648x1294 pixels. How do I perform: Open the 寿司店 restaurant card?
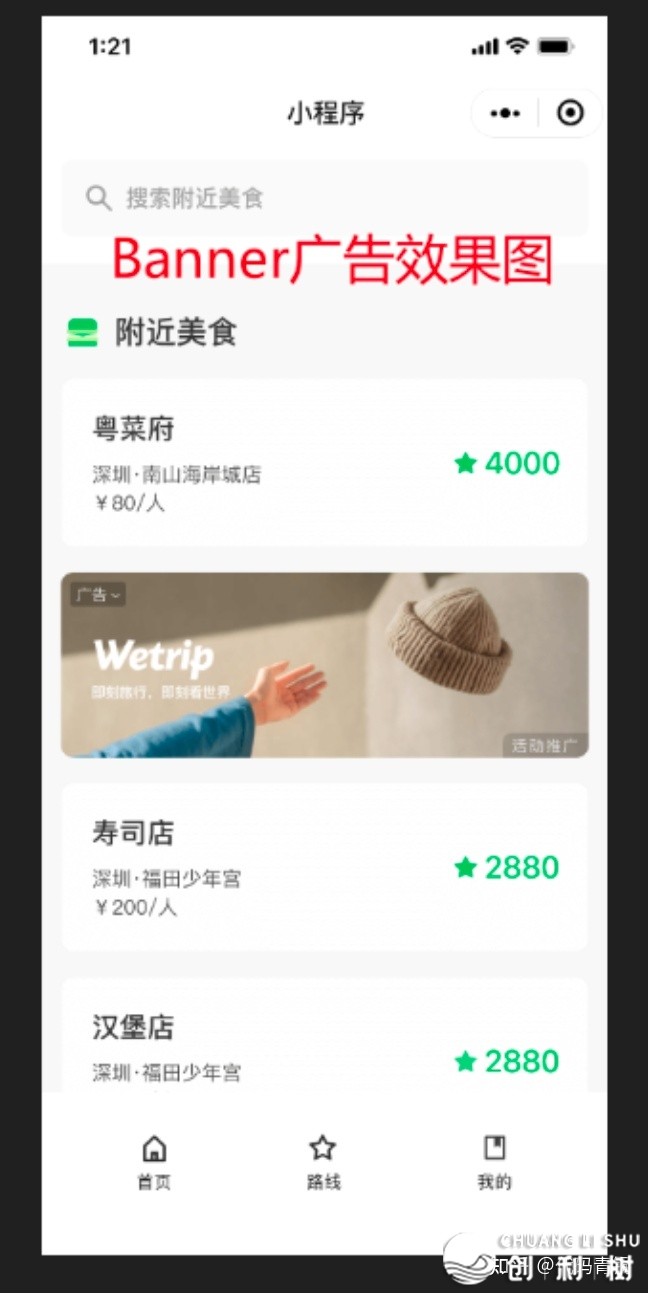(324, 866)
